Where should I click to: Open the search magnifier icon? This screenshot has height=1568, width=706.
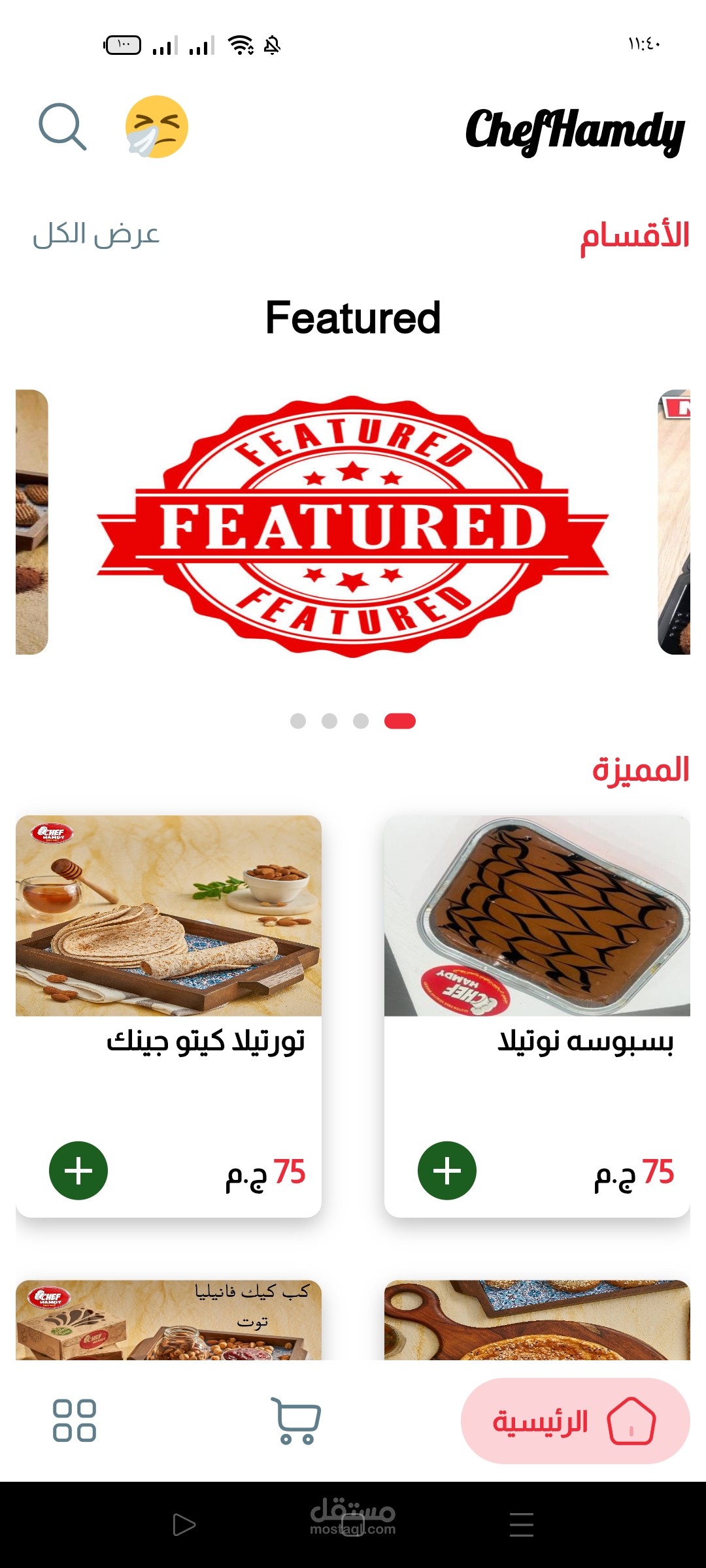coord(62,127)
